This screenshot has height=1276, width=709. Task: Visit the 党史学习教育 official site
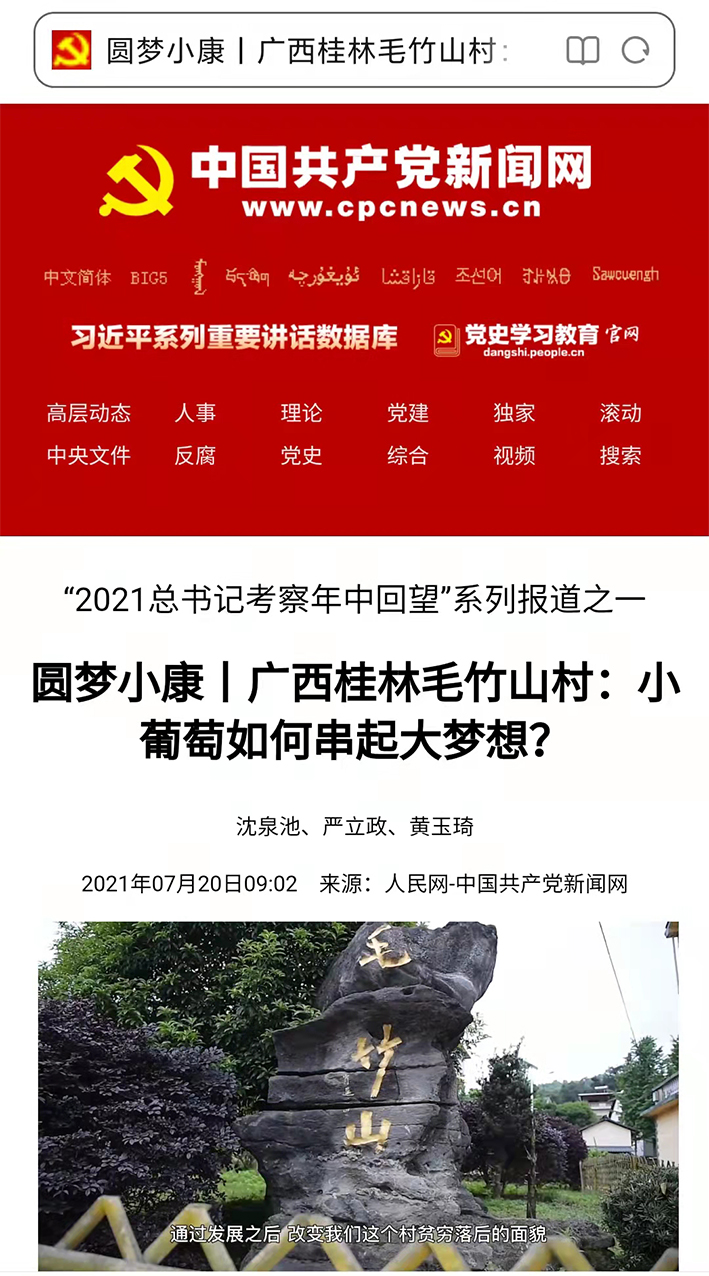point(536,338)
